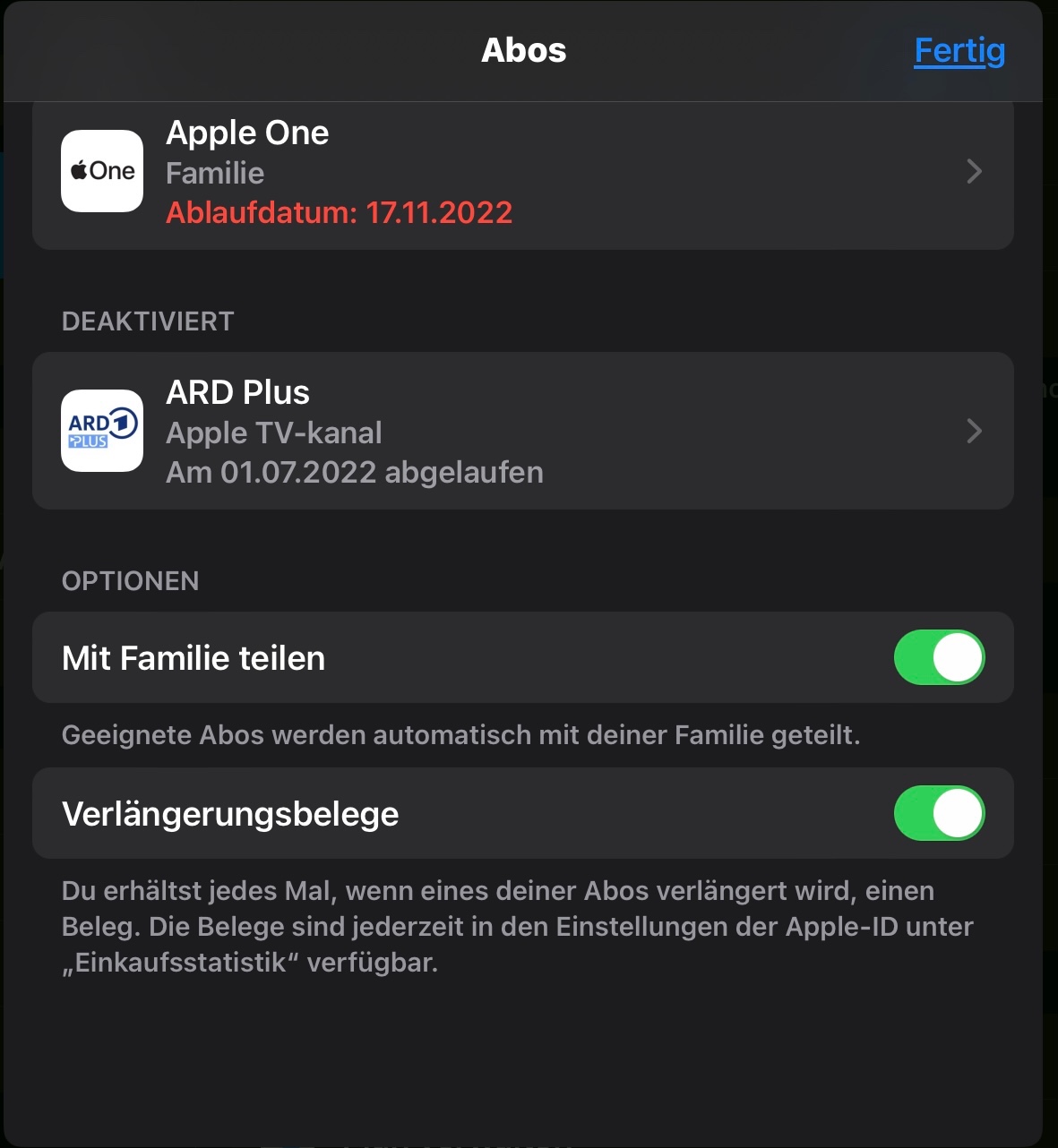This screenshot has width=1058, height=1148.
Task: Turn off Verlängerungsbelege
Action: (938, 814)
